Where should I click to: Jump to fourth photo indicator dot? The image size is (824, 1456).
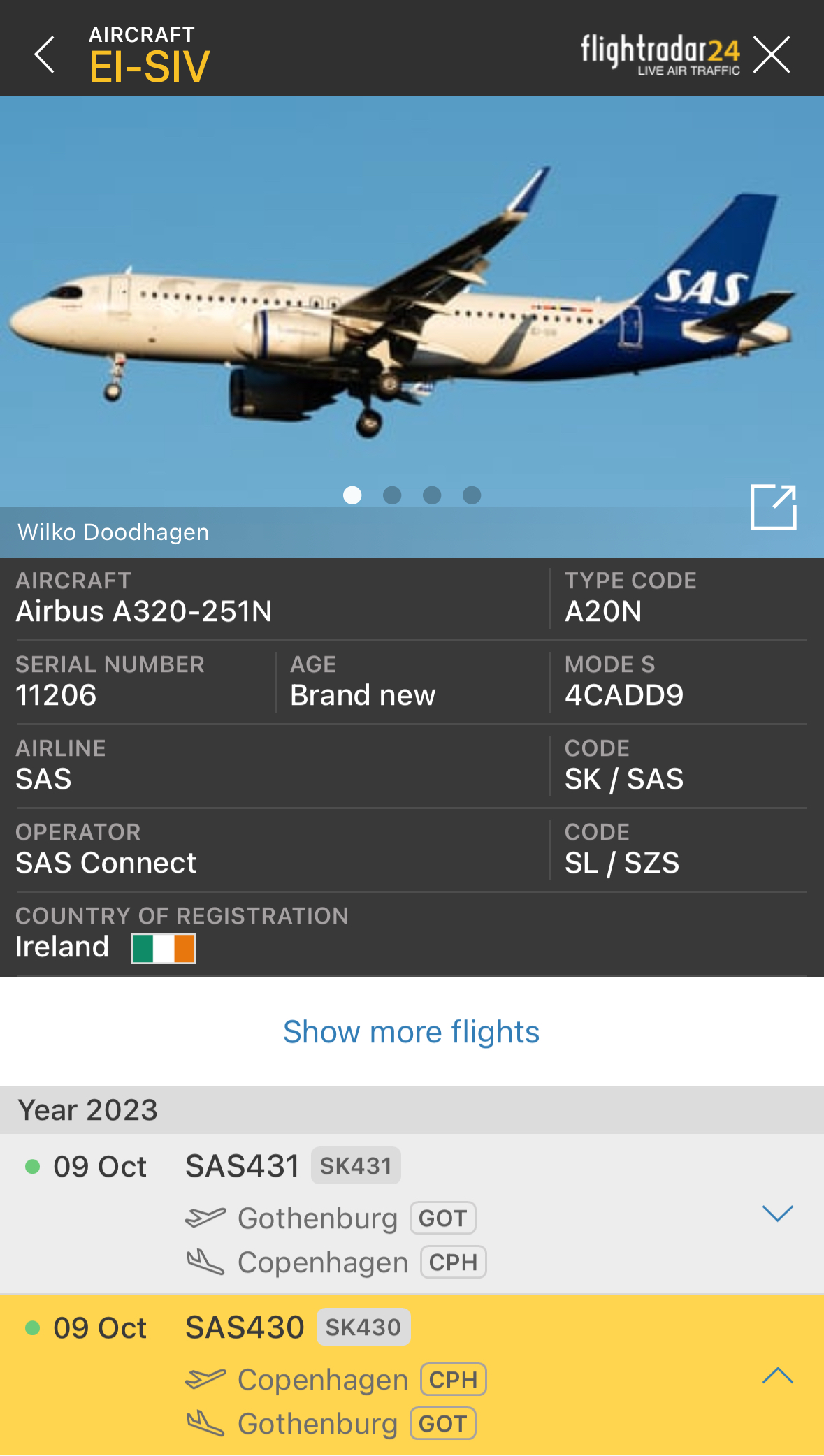472,495
